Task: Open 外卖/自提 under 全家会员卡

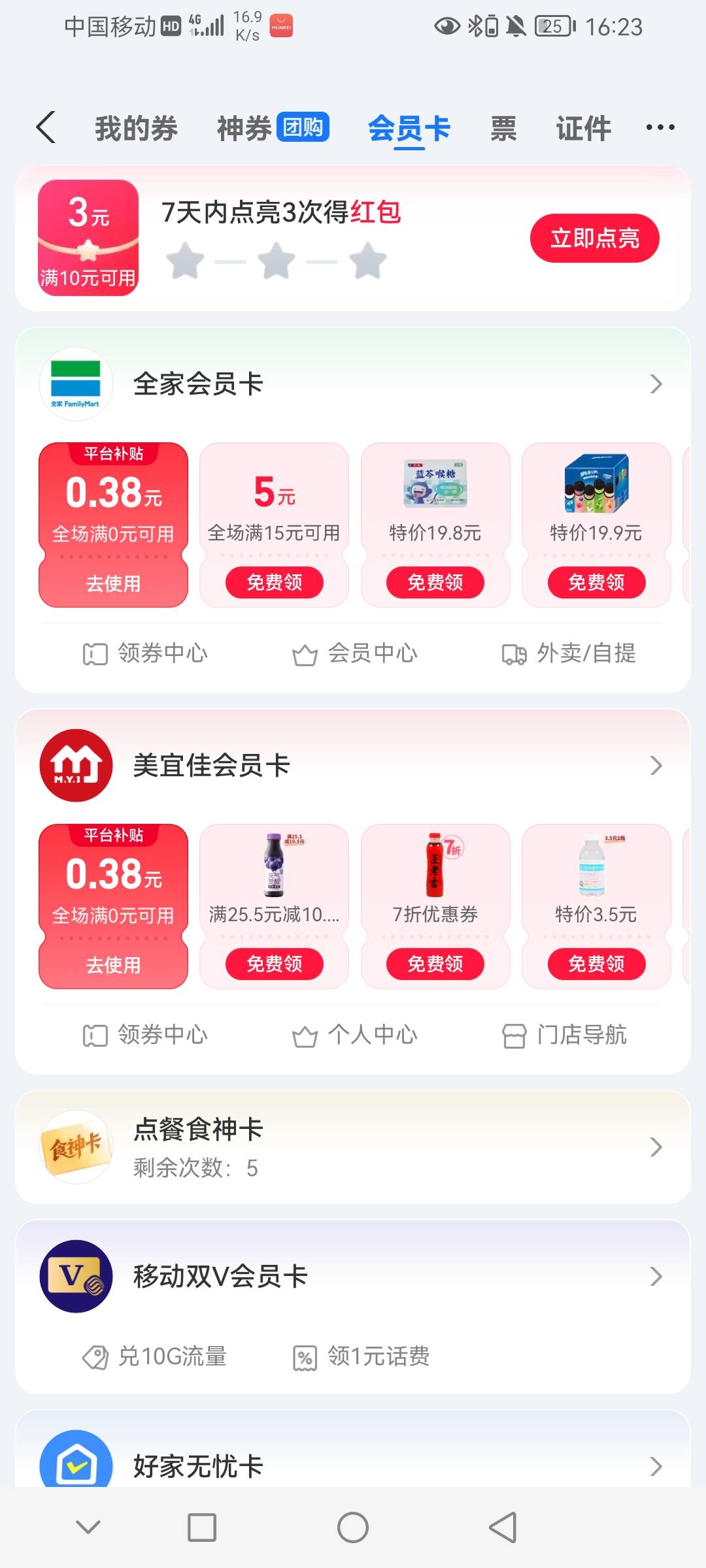Action: pos(569,653)
